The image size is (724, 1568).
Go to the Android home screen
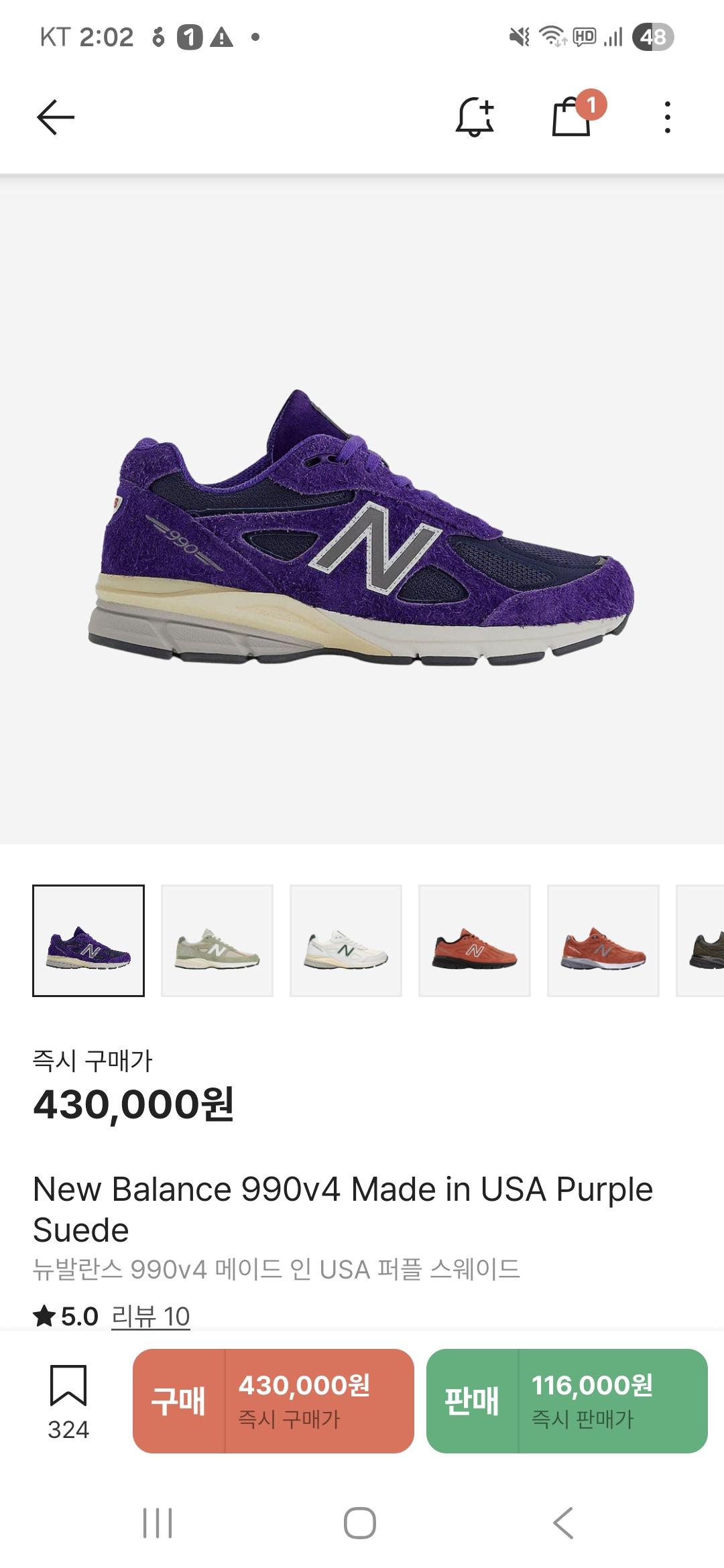click(x=360, y=1523)
